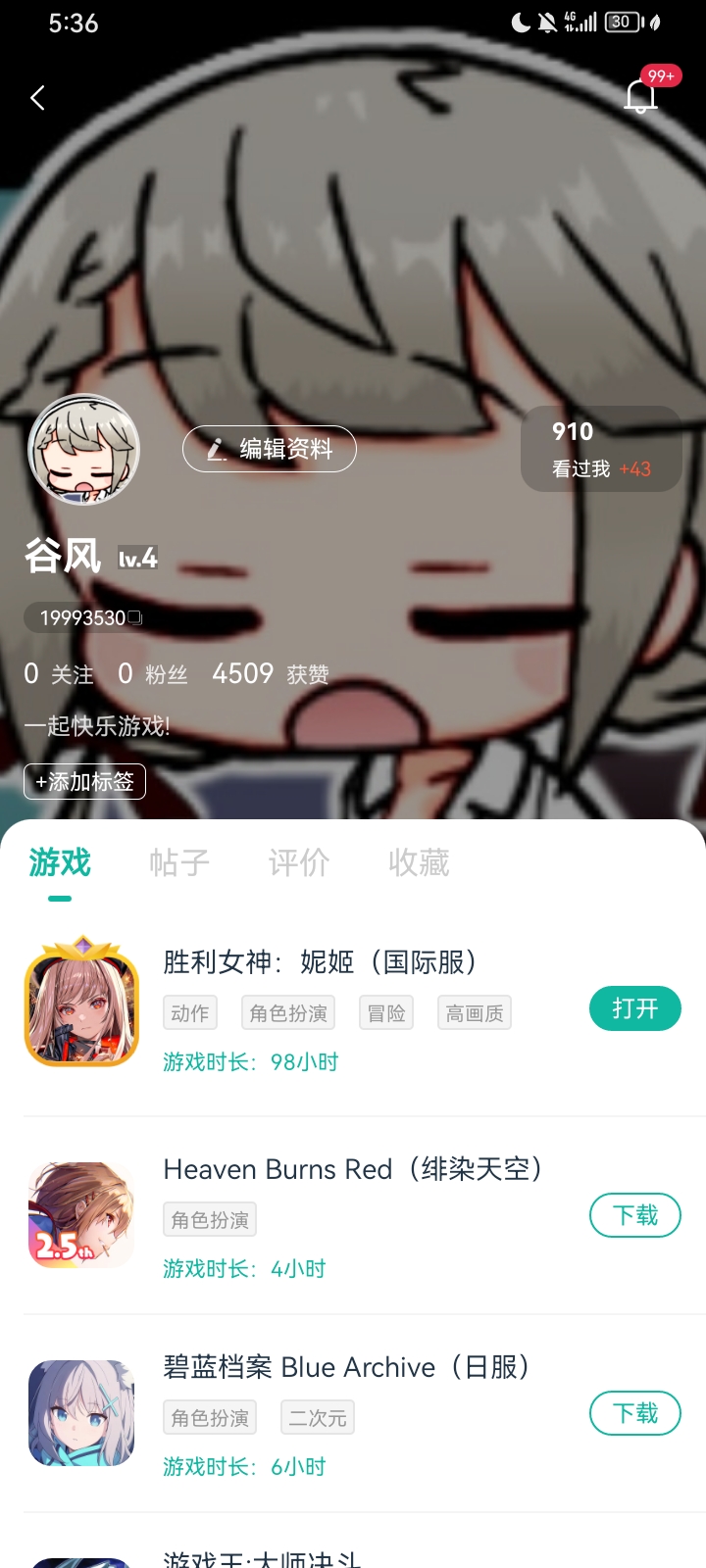
Task: Copy the user ID 19993530
Action: (x=91, y=617)
